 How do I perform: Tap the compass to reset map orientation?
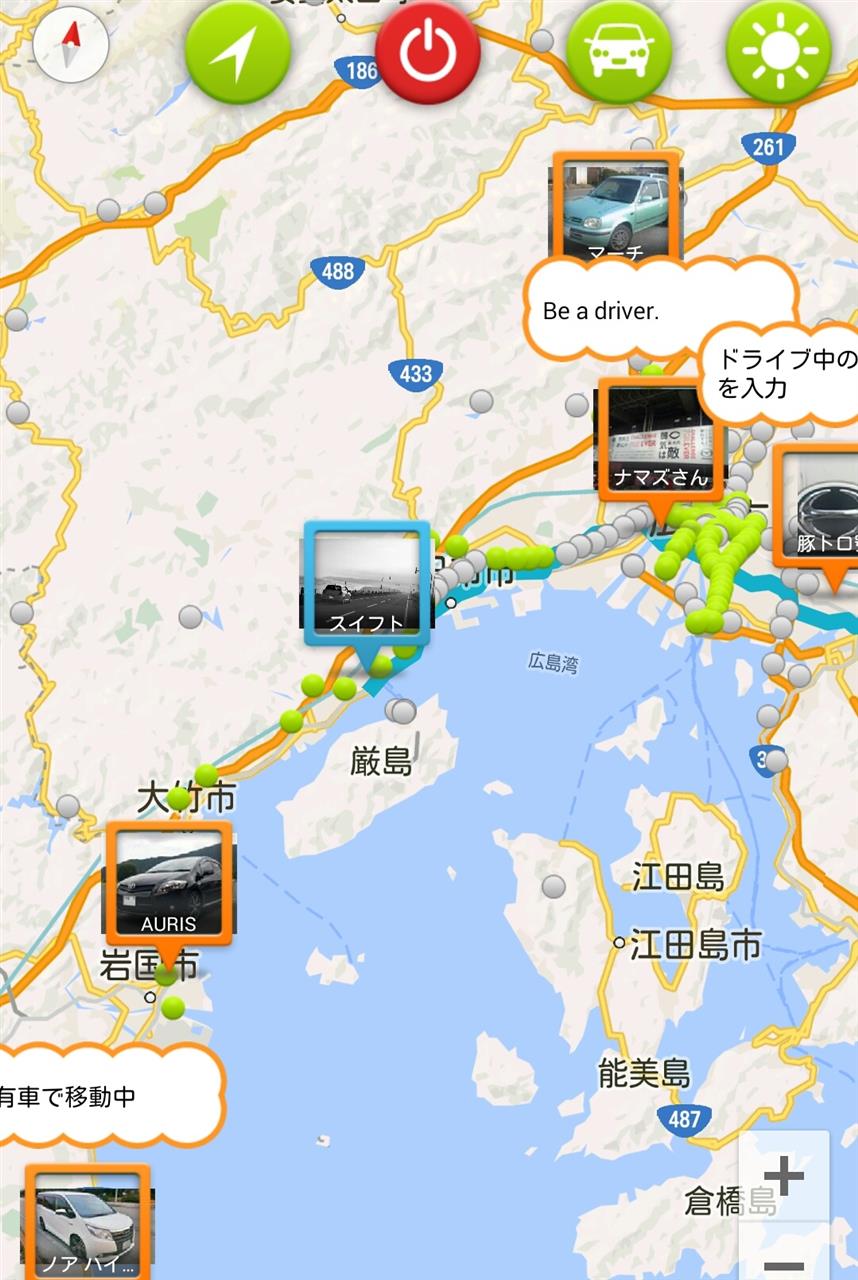point(70,48)
